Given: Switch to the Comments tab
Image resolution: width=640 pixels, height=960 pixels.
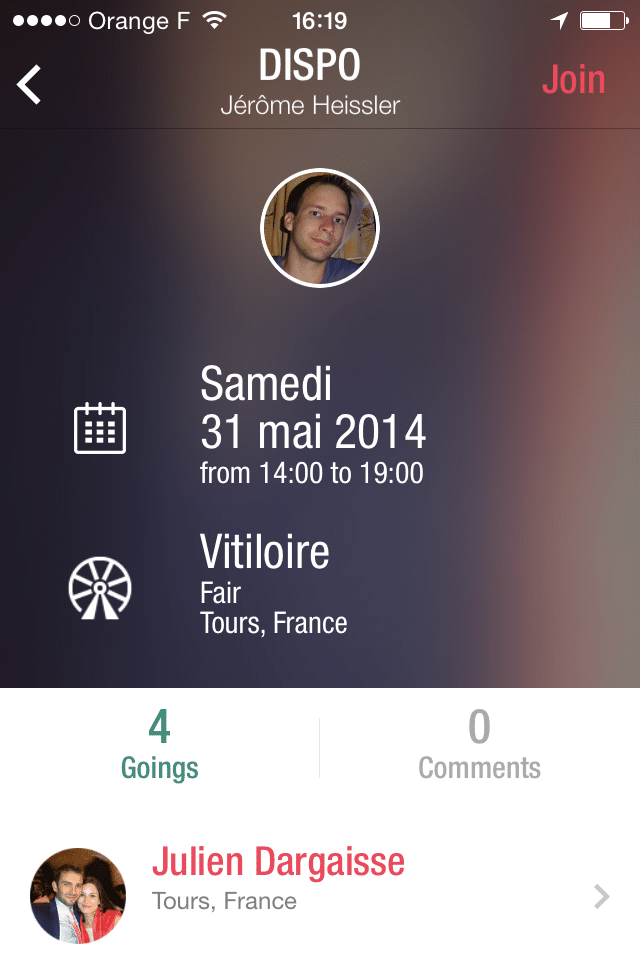Looking at the screenshot, I should point(479,746).
